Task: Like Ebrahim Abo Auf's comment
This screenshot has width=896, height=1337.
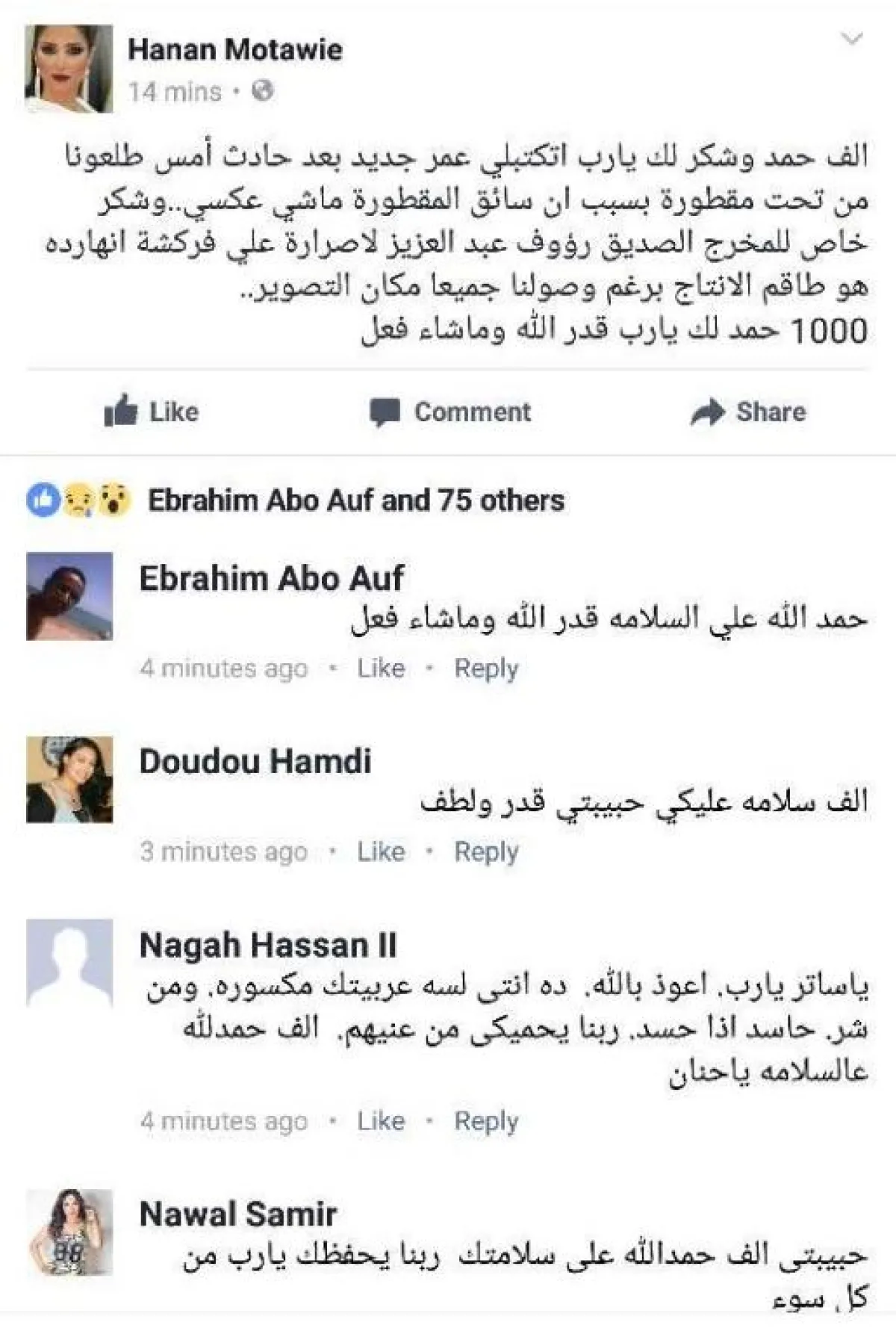Action: tap(381, 668)
